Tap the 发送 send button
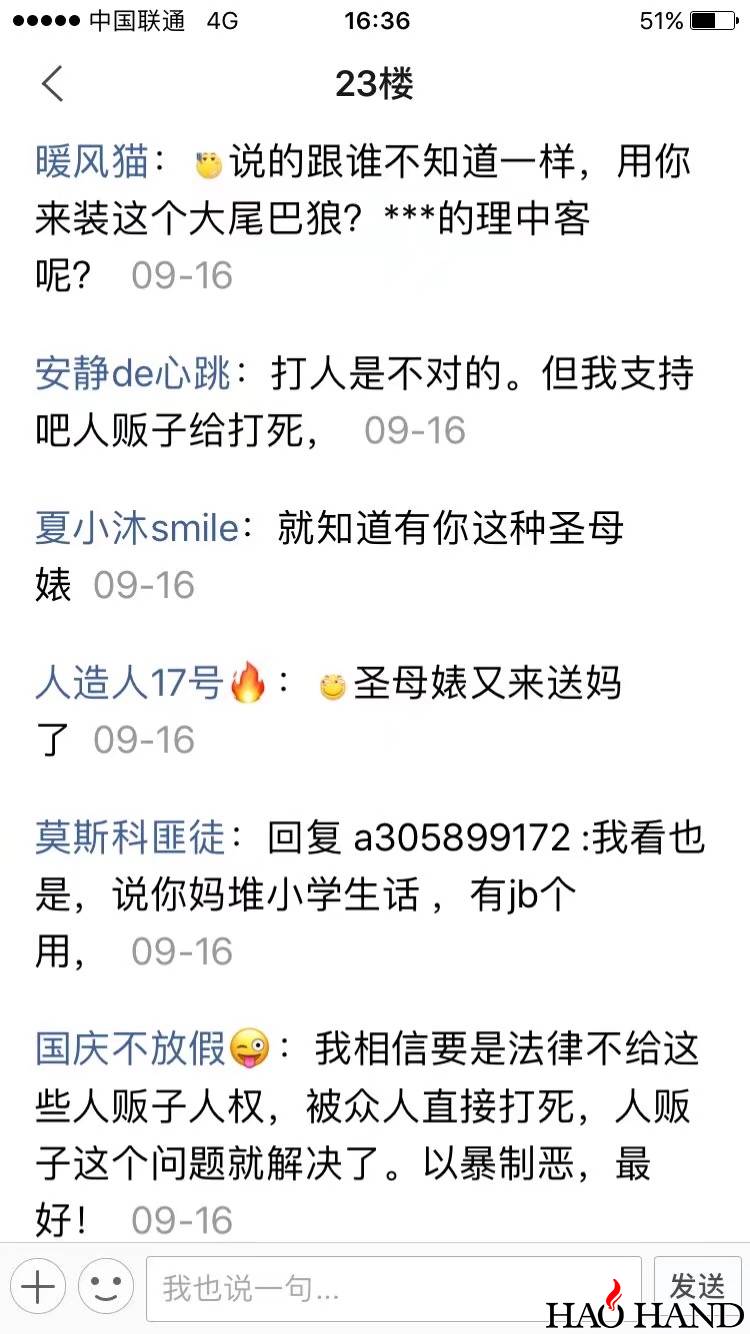 (x=697, y=1285)
